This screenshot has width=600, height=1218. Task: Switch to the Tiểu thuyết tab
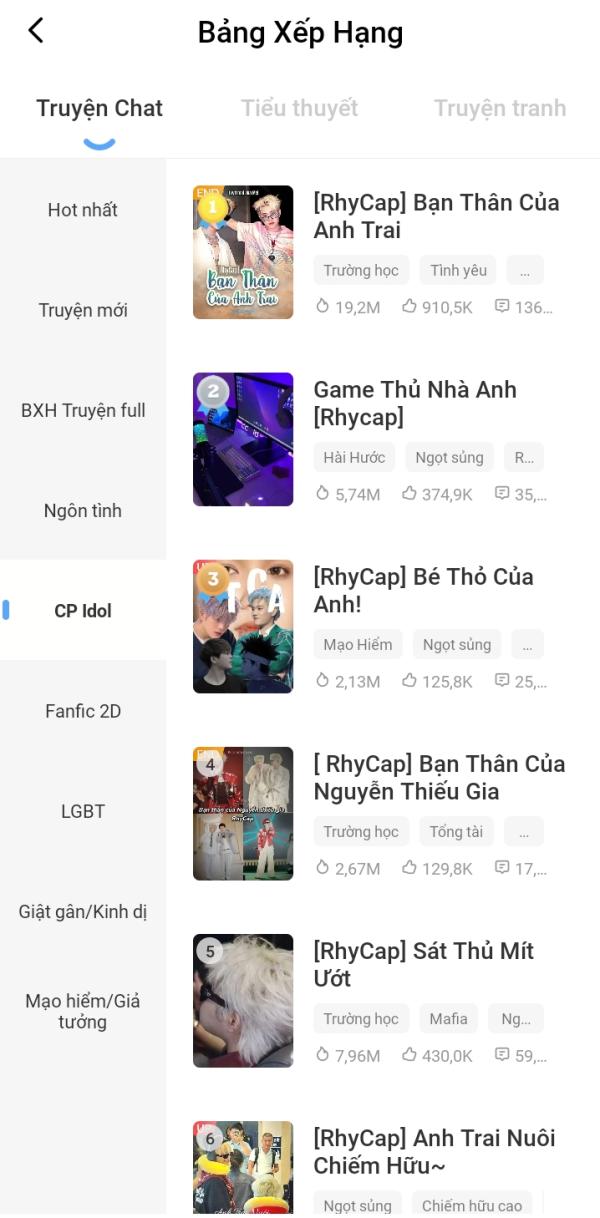[x=299, y=108]
